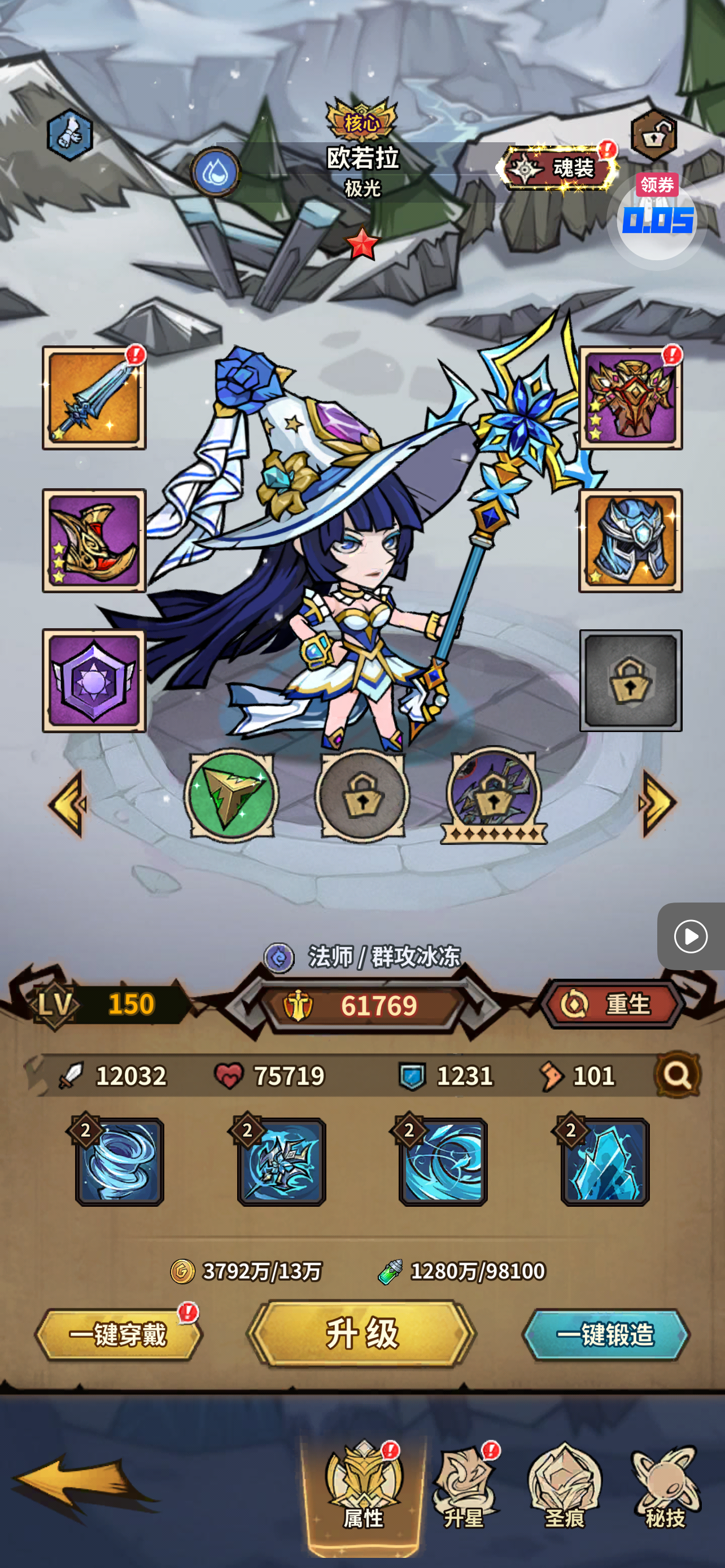Tap 一键锻造 to forge all
Viewport: 725px width, 1568px height.
[606, 1335]
